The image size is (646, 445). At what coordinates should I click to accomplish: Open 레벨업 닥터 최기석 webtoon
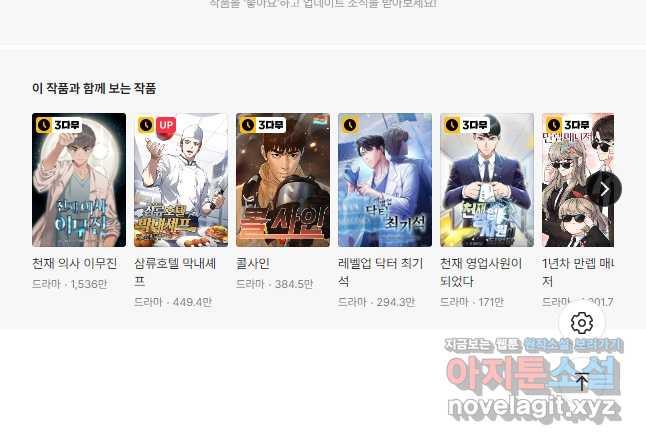[385, 180]
